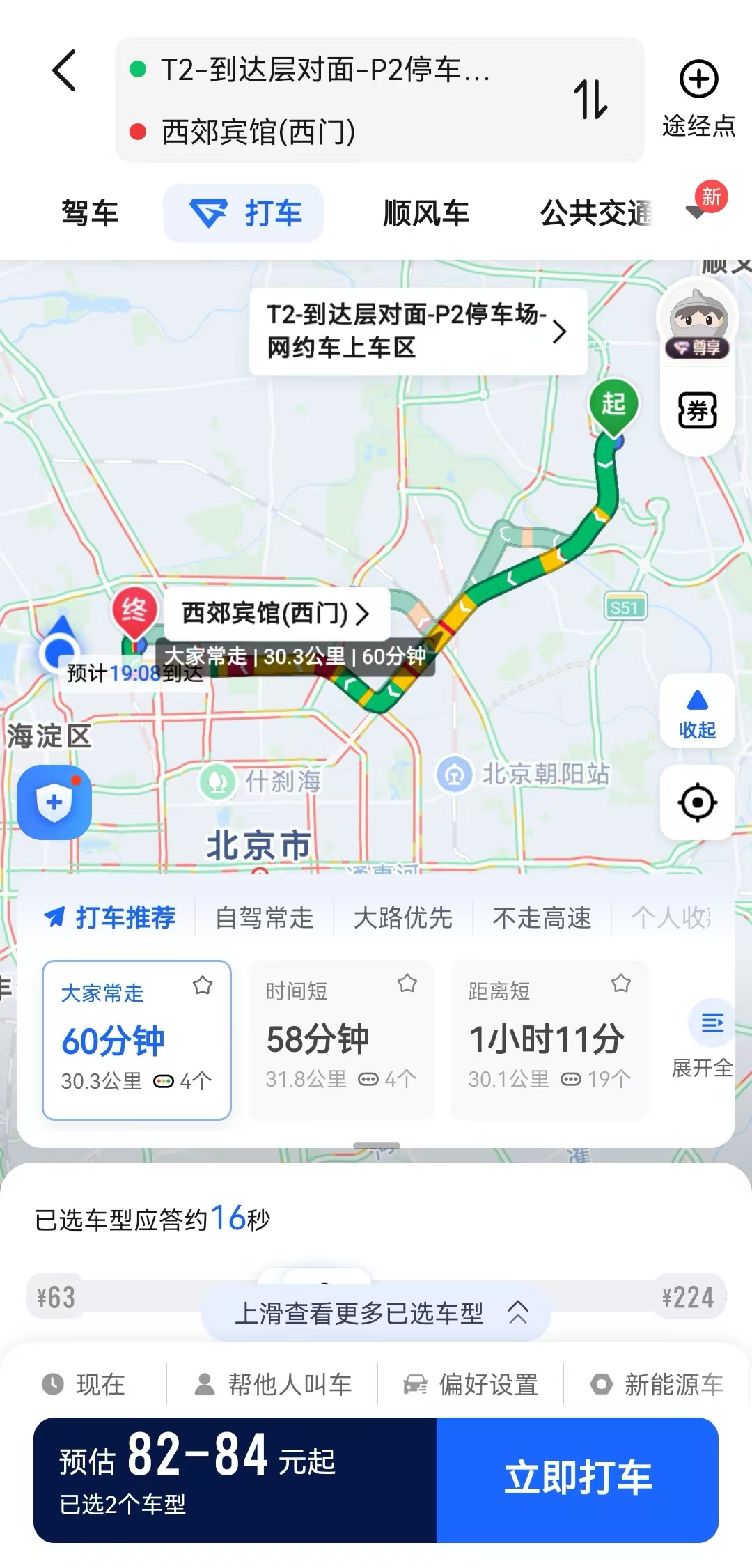Switch to the 顺风车 tab
Image resolution: width=752 pixels, height=1568 pixels.
click(425, 213)
